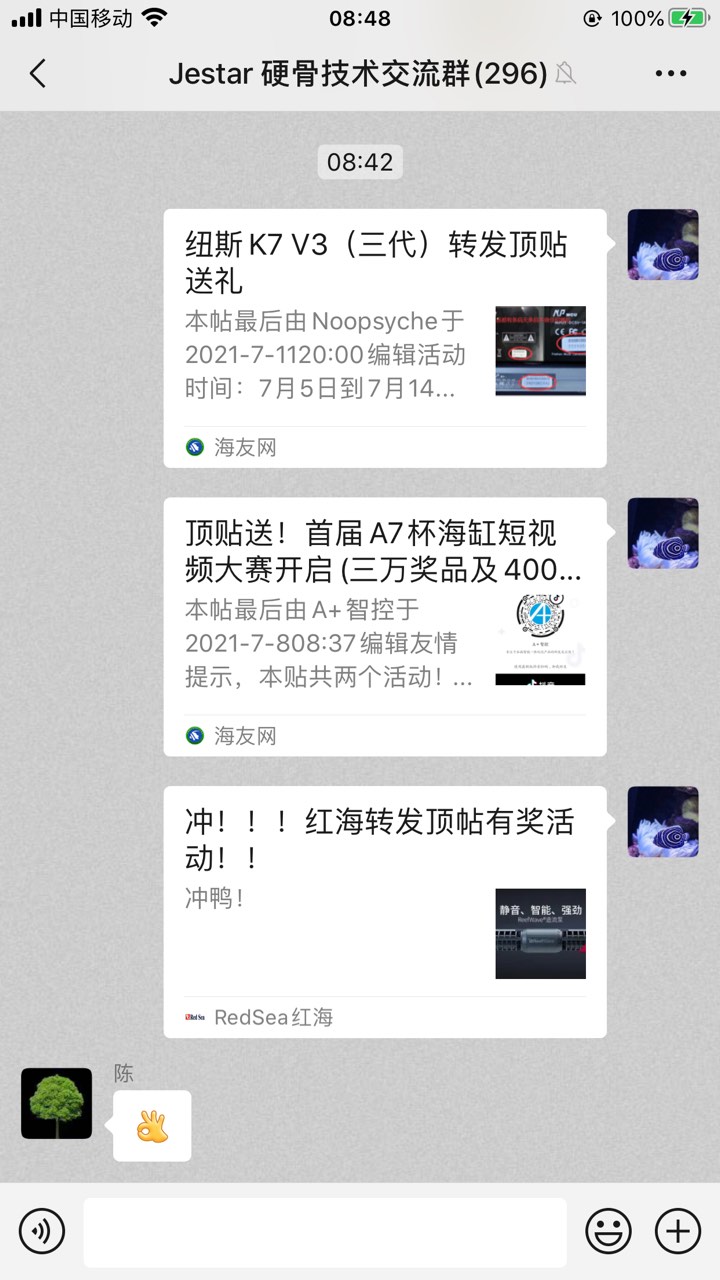Tap the OK hand emoji message from 陈

point(152,1126)
